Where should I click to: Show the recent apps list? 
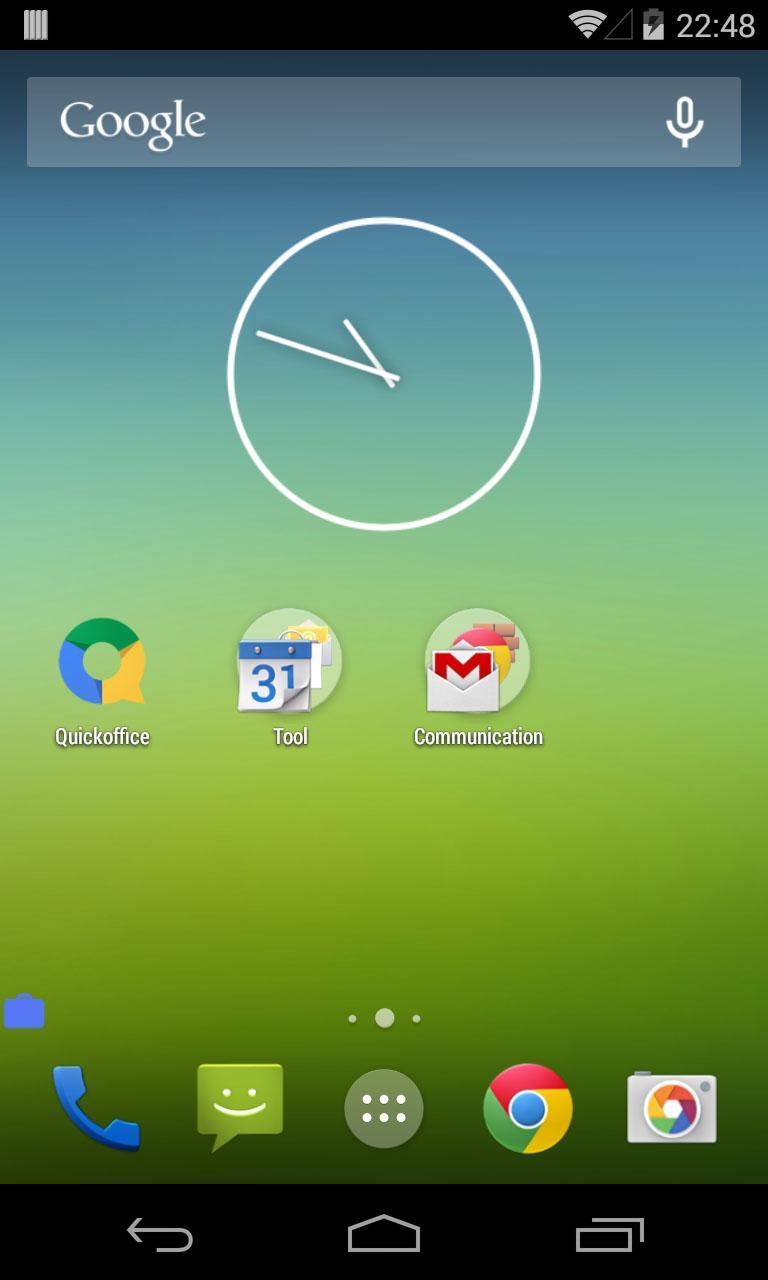coord(610,1234)
